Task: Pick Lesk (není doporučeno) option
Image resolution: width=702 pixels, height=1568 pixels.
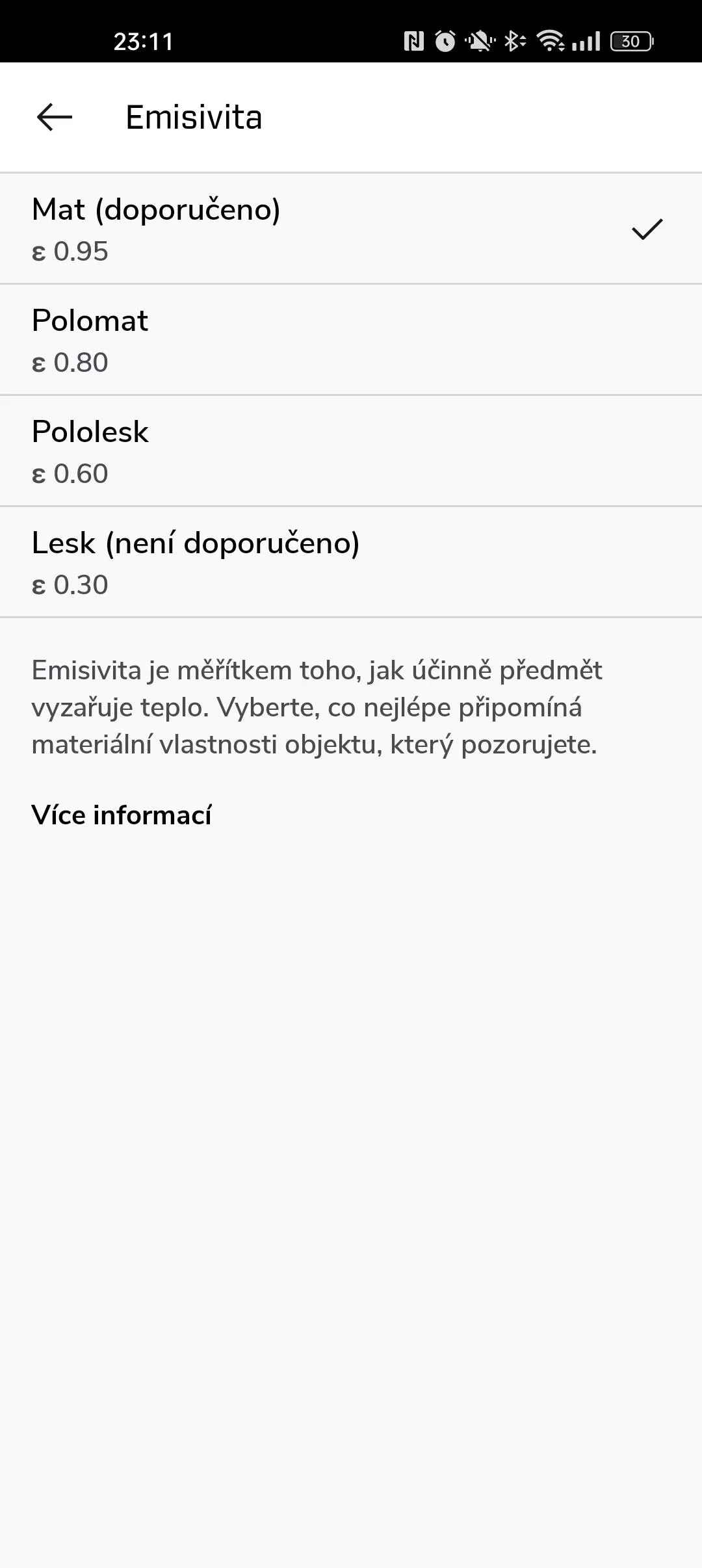Action: (x=351, y=562)
